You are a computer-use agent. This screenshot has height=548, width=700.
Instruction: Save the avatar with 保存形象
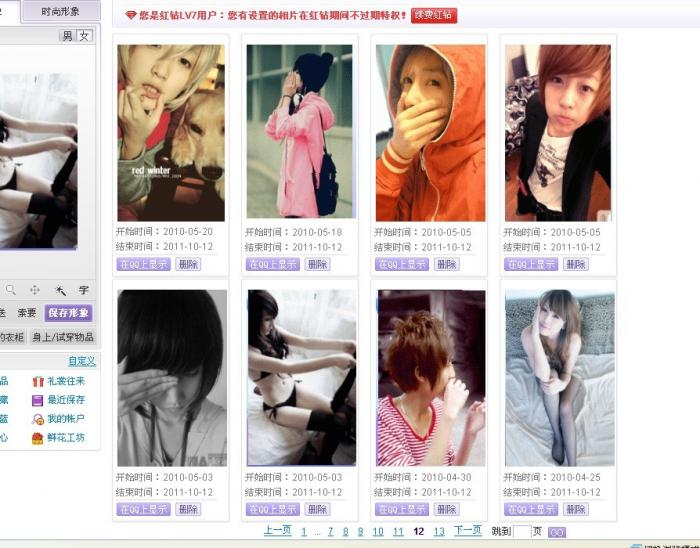click(68, 313)
